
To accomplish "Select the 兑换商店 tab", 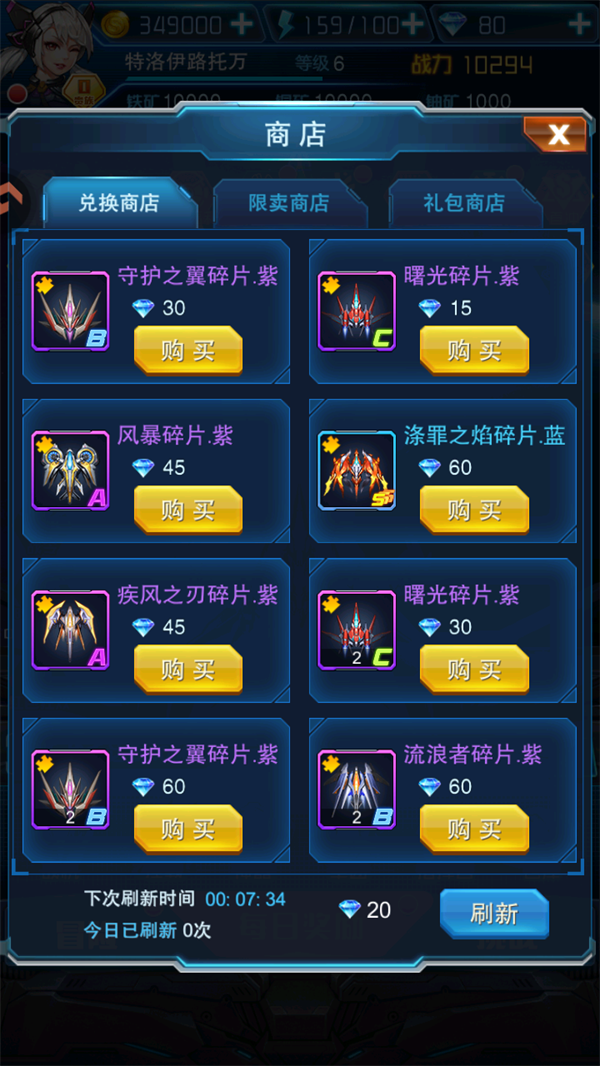I will coord(119,203).
